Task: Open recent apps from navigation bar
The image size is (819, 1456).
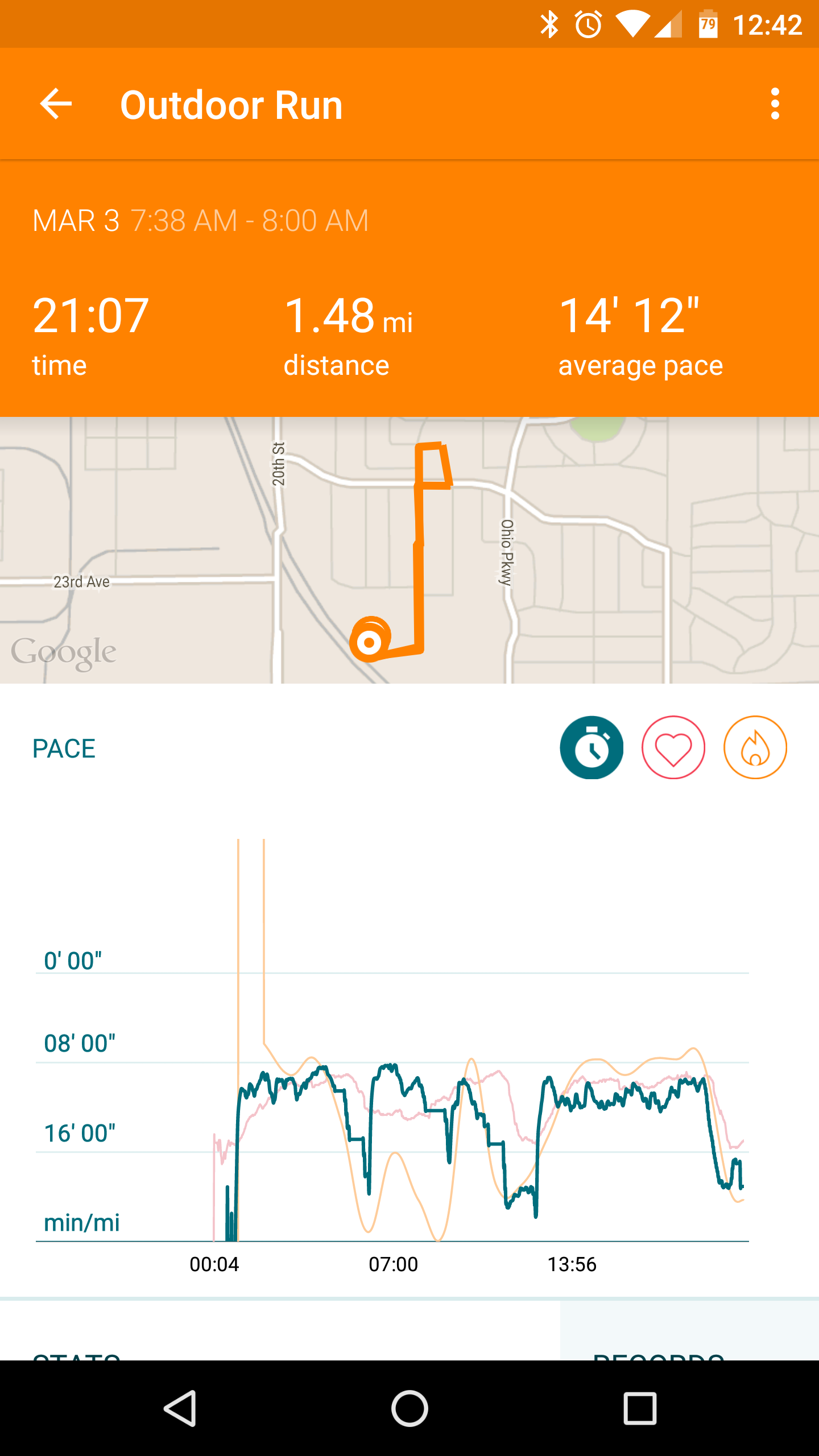Action: [640, 1409]
